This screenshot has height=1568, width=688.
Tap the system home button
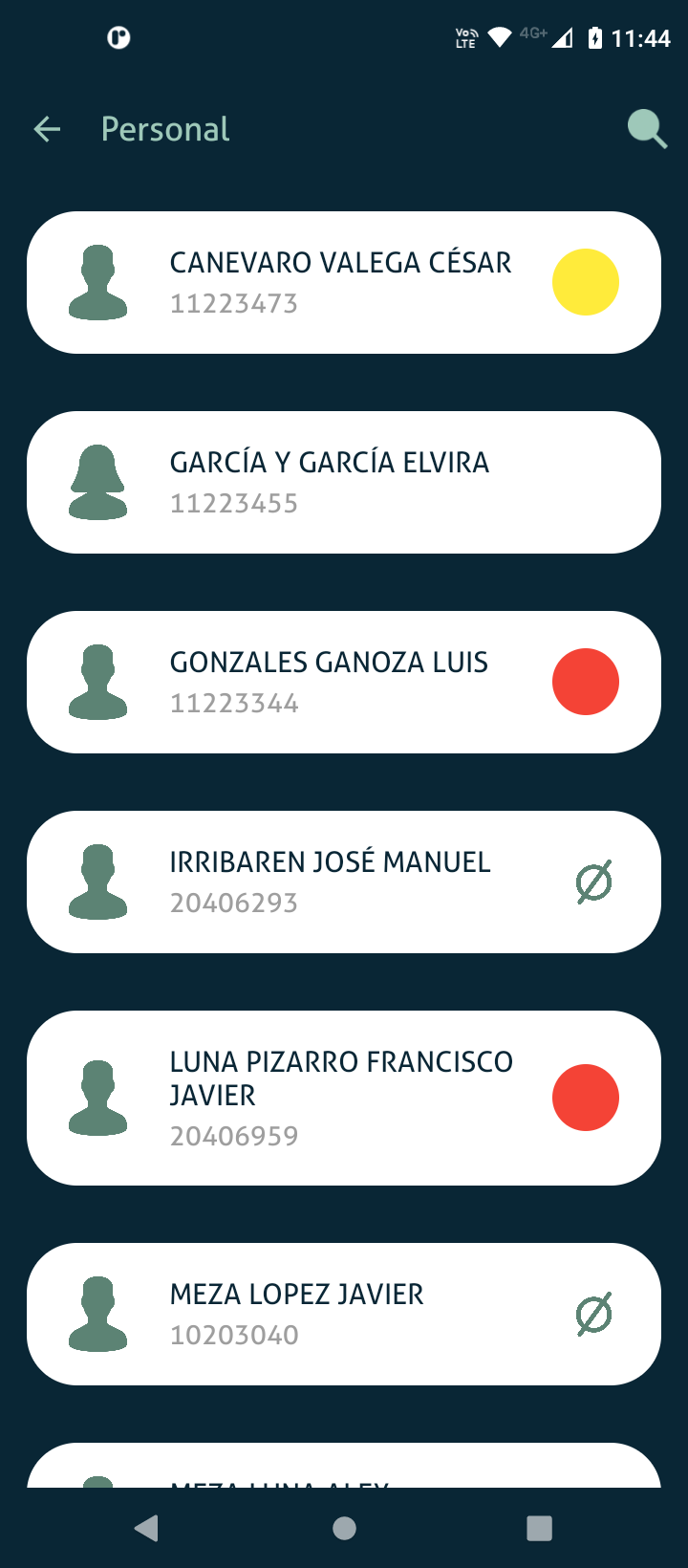[x=344, y=1528]
